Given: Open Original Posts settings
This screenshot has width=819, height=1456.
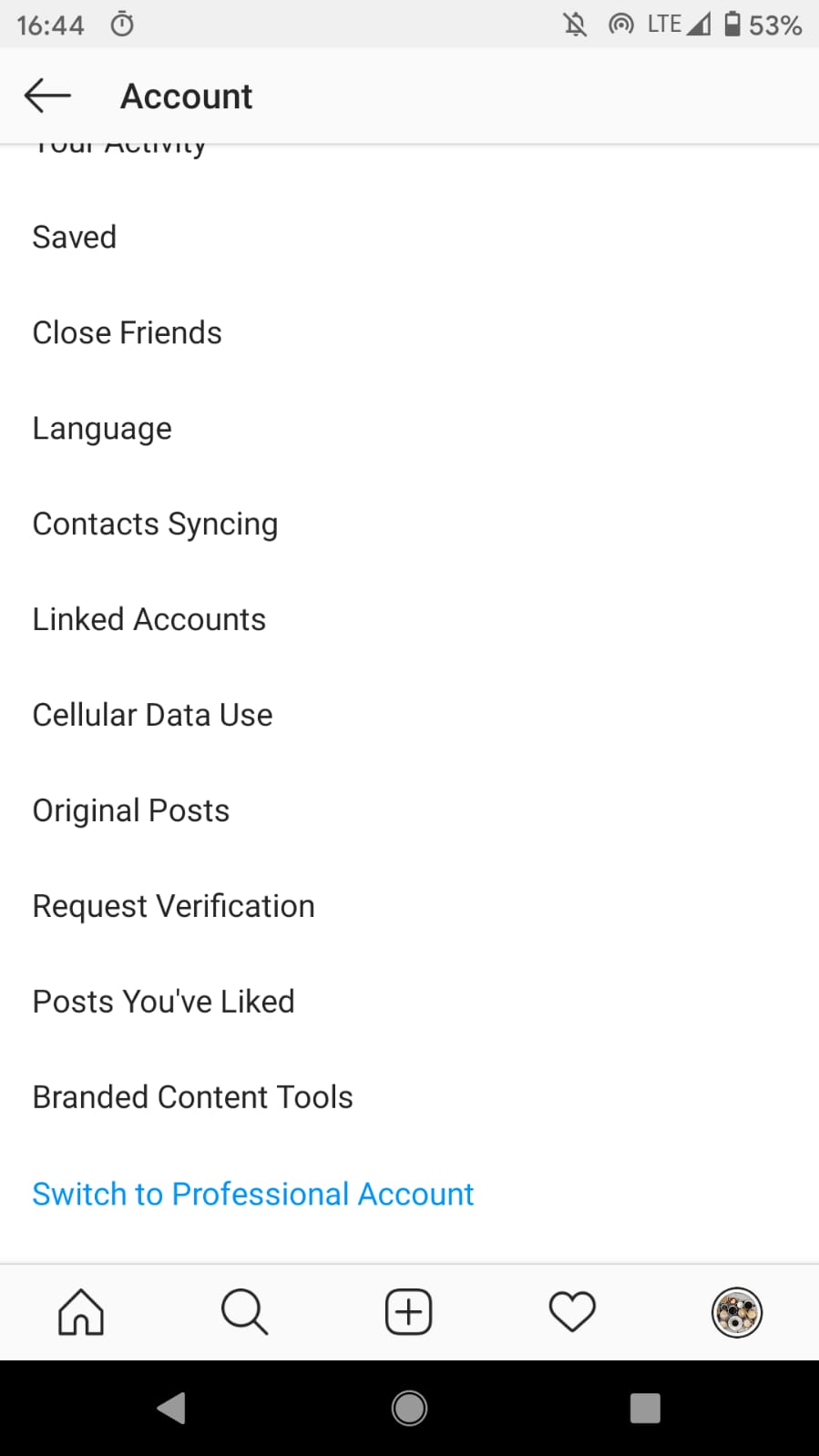Looking at the screenshot, I should (131, 811).
